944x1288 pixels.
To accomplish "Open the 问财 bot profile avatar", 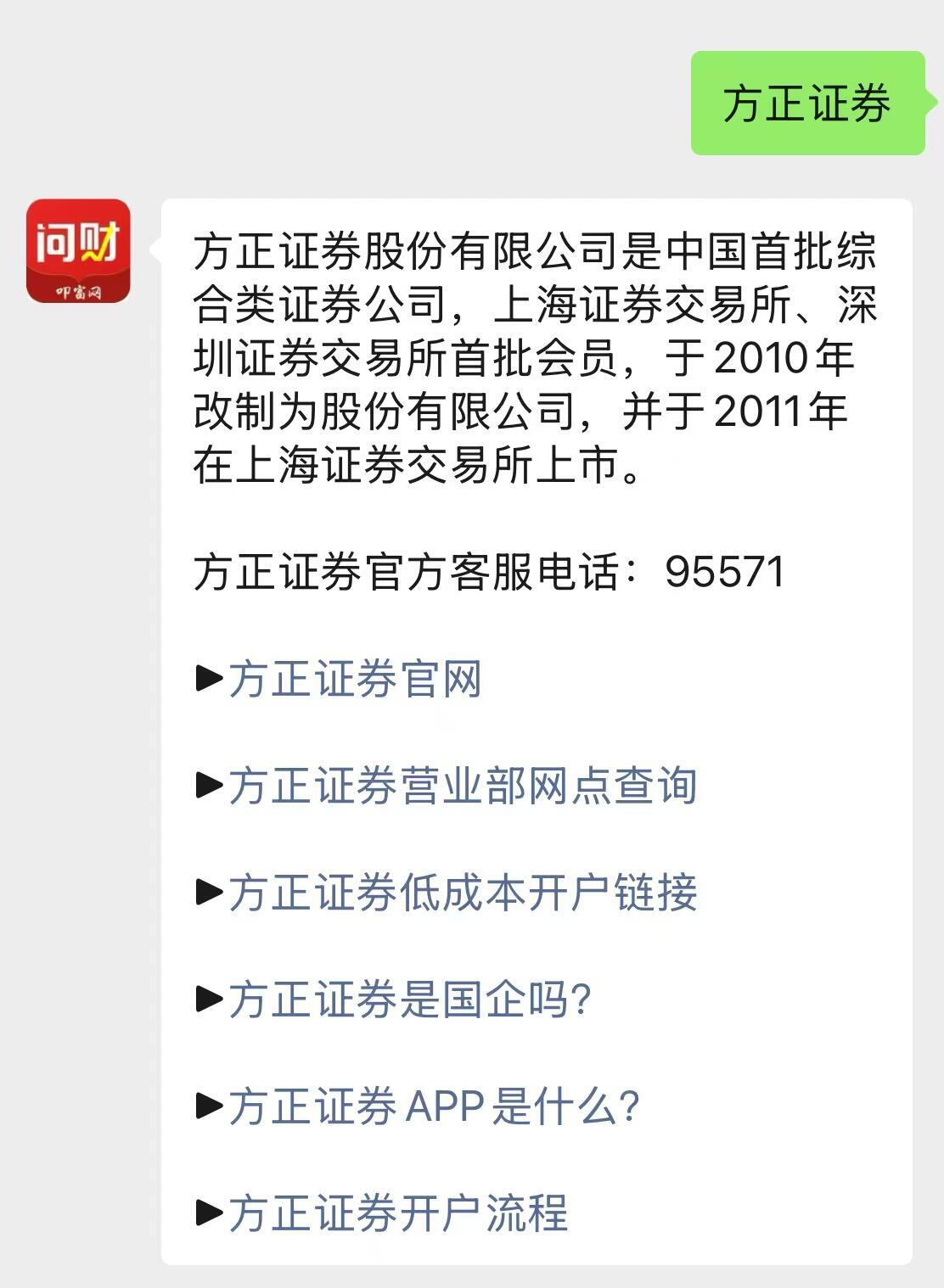I will [80, 250].
